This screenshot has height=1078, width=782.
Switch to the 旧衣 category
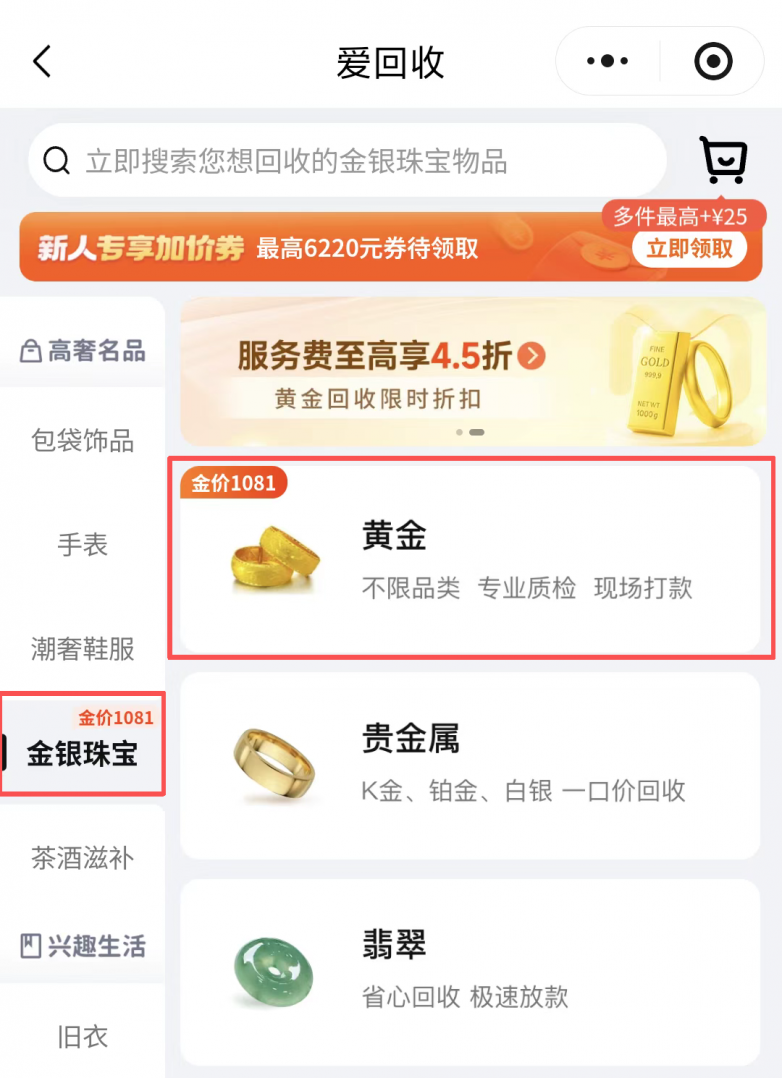point(82,1037)
